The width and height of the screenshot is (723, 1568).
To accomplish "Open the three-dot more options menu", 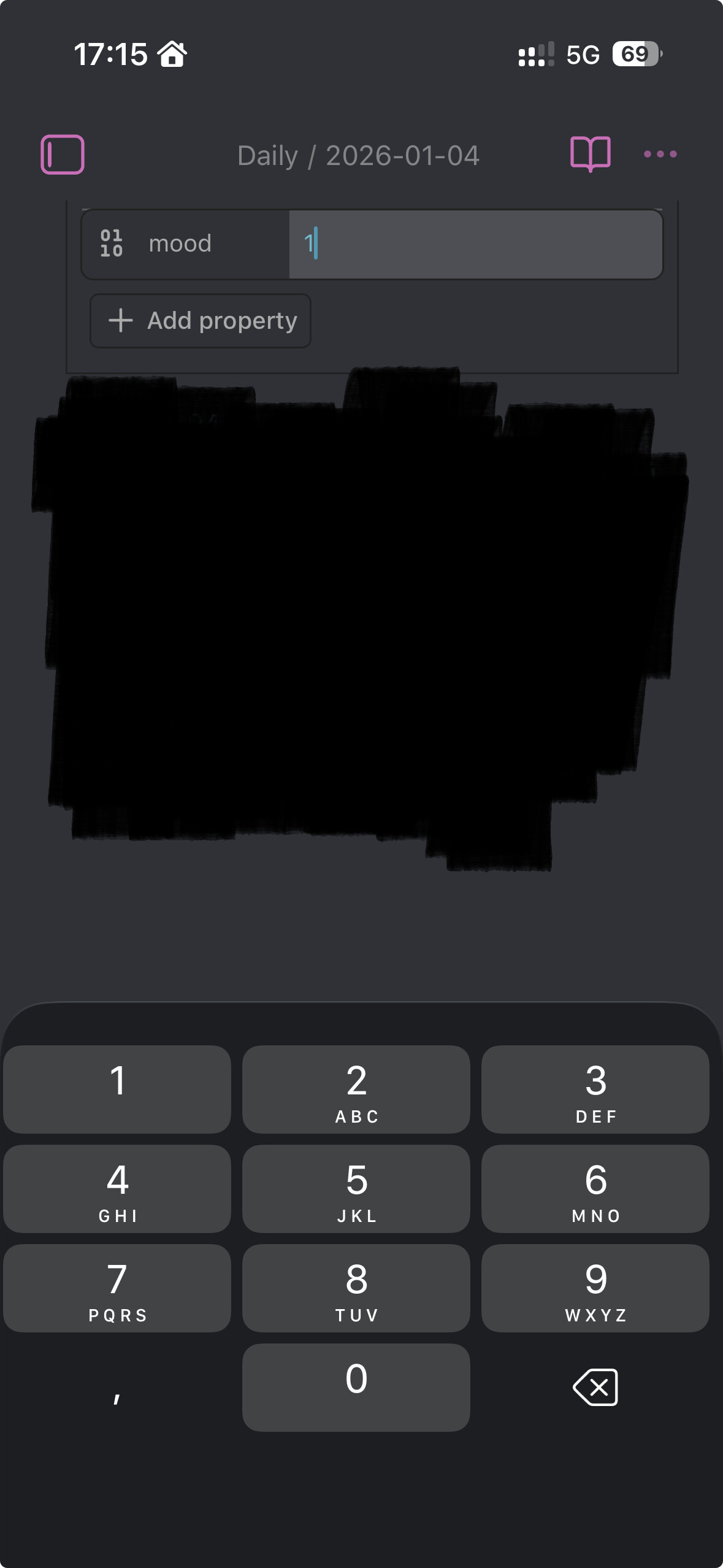I will 660,155.
